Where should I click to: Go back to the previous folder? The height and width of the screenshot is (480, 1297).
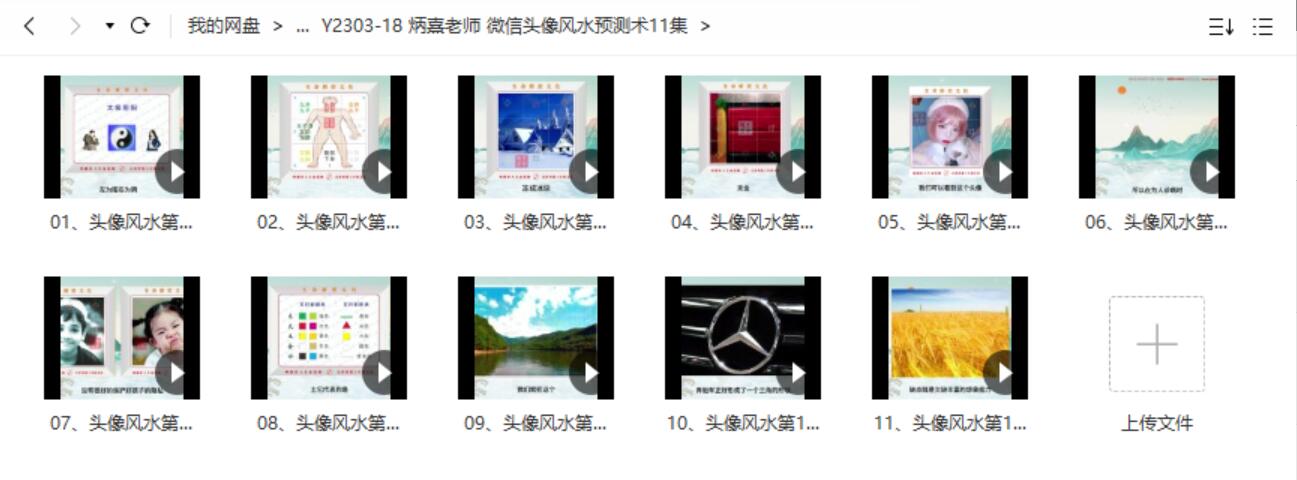tap(29, 26)
